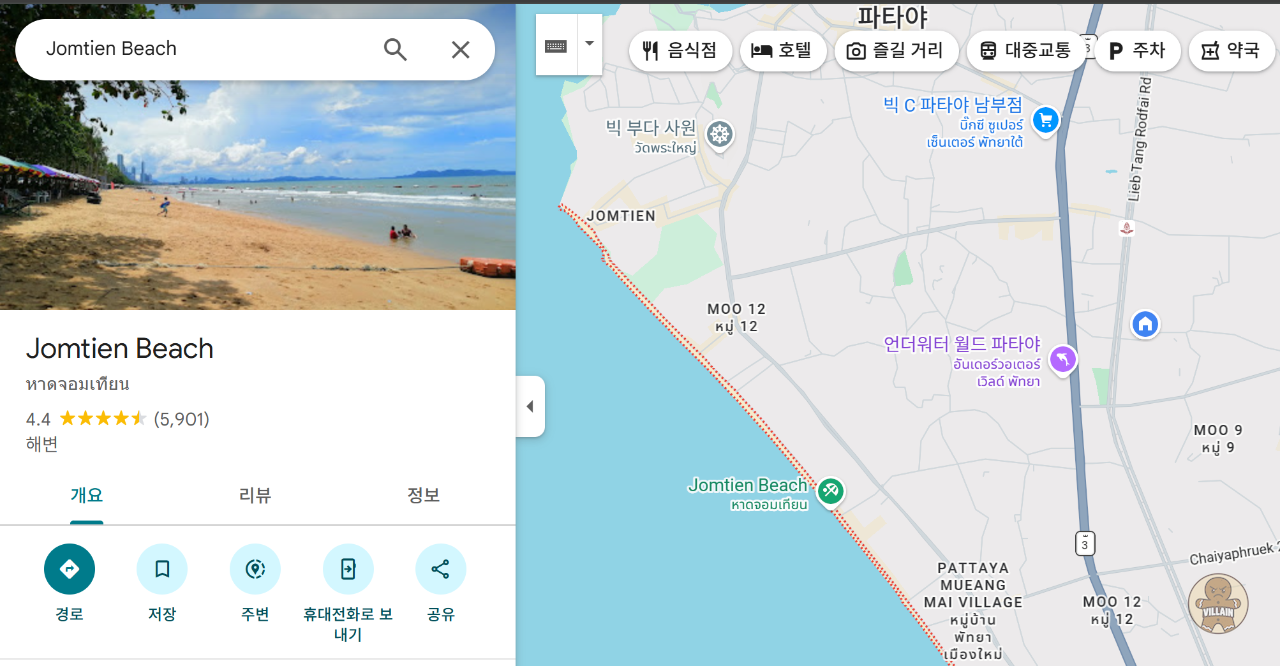
Task: Show 대중교통 transit options
Action: 1025,50
